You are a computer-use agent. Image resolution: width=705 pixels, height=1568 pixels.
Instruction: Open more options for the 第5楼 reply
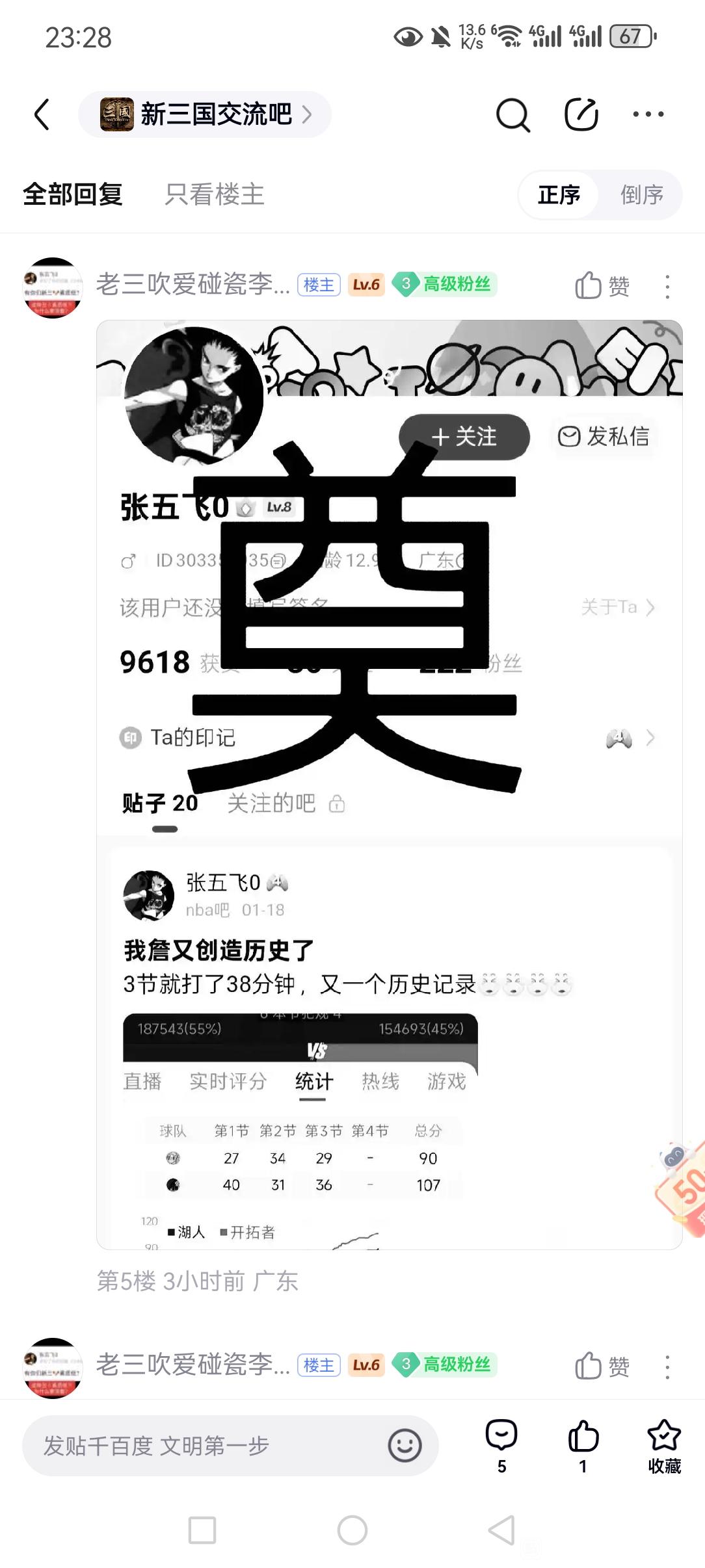pos(667,286)
